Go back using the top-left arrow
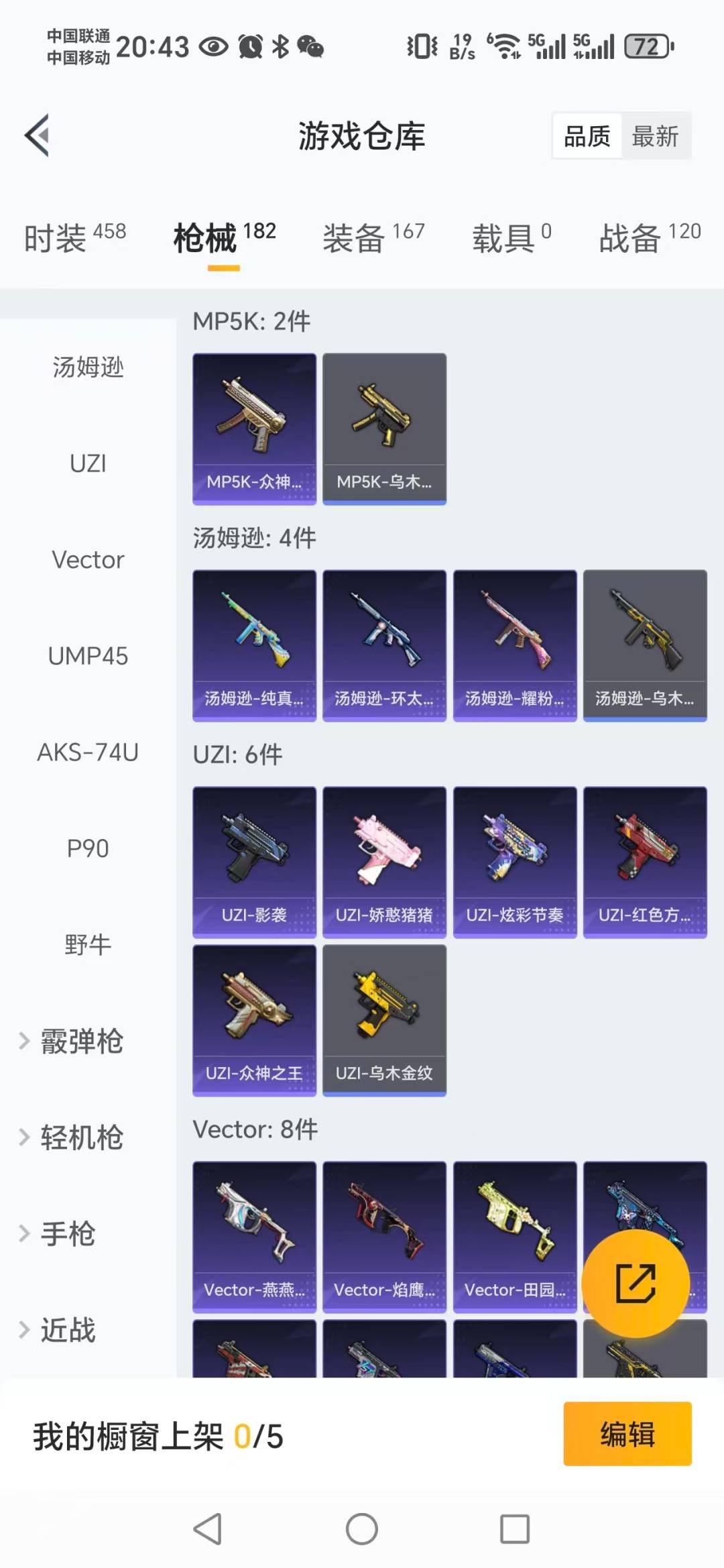This screenshot has width=724, height=1568. pos(38,135)
